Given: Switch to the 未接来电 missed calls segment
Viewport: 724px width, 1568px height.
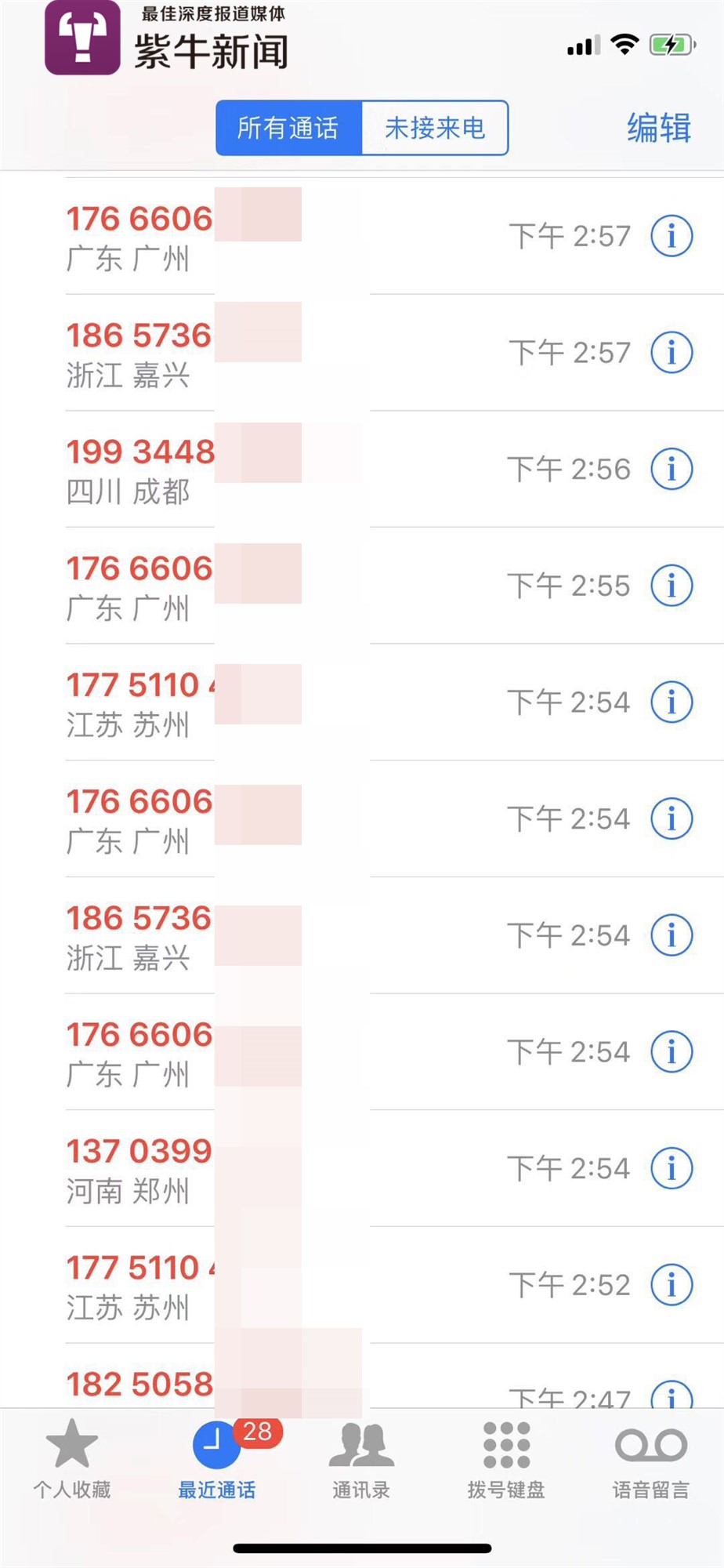Looking at the screenshot, I should 435,128.
